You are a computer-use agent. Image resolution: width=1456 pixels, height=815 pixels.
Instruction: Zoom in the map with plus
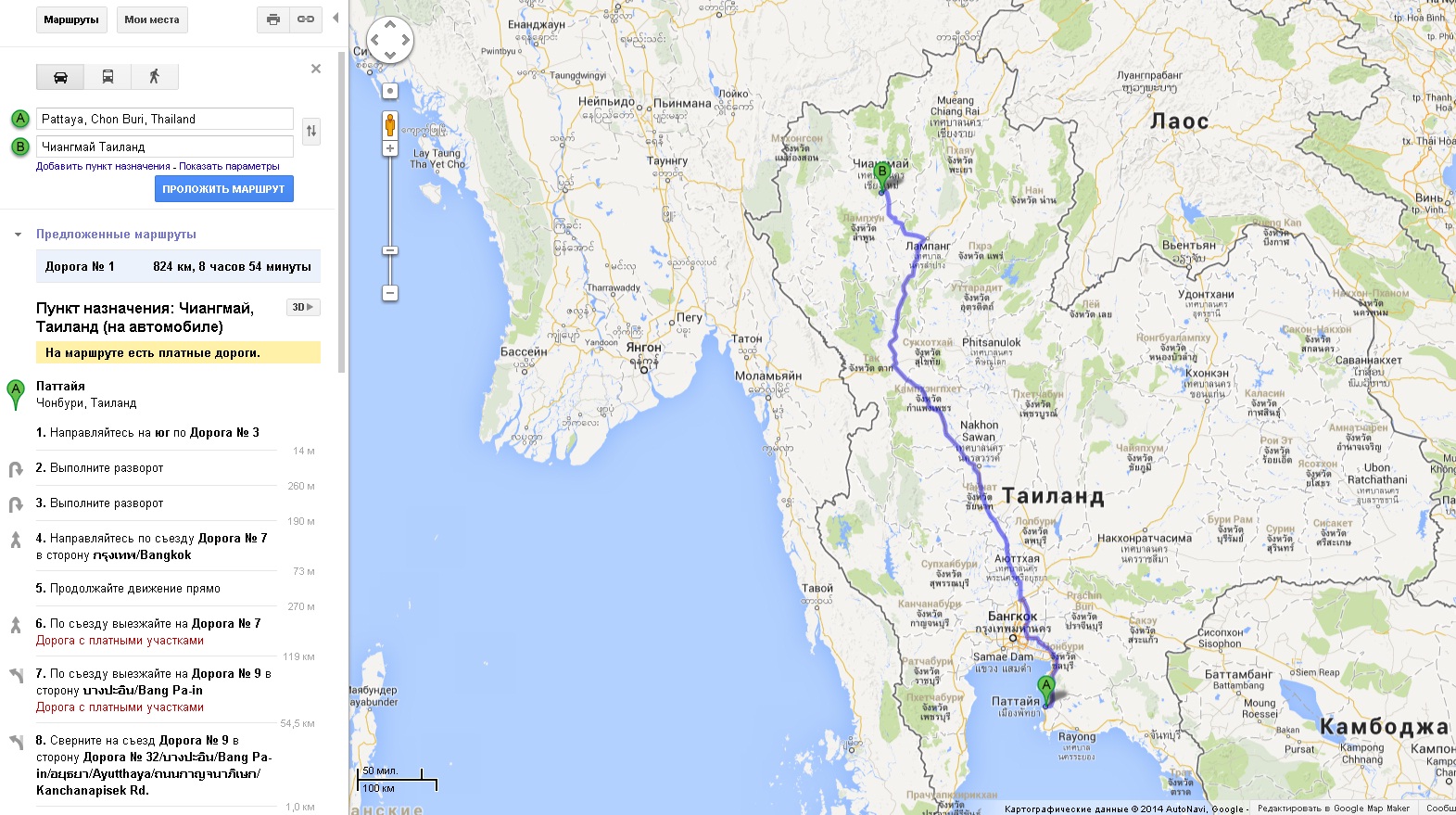click(390, 148)
